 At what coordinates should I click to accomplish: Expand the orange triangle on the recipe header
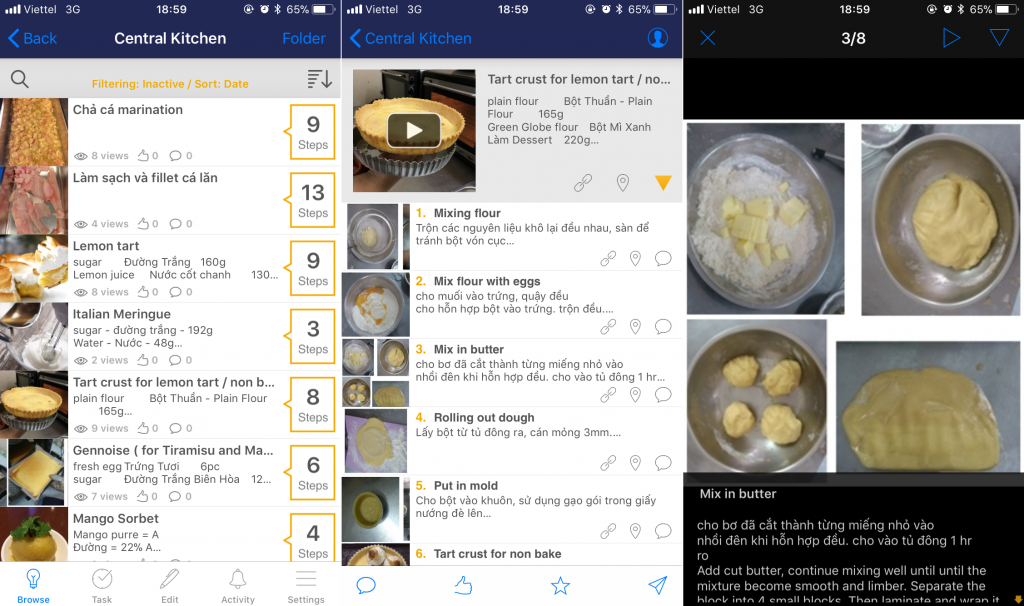662,183
